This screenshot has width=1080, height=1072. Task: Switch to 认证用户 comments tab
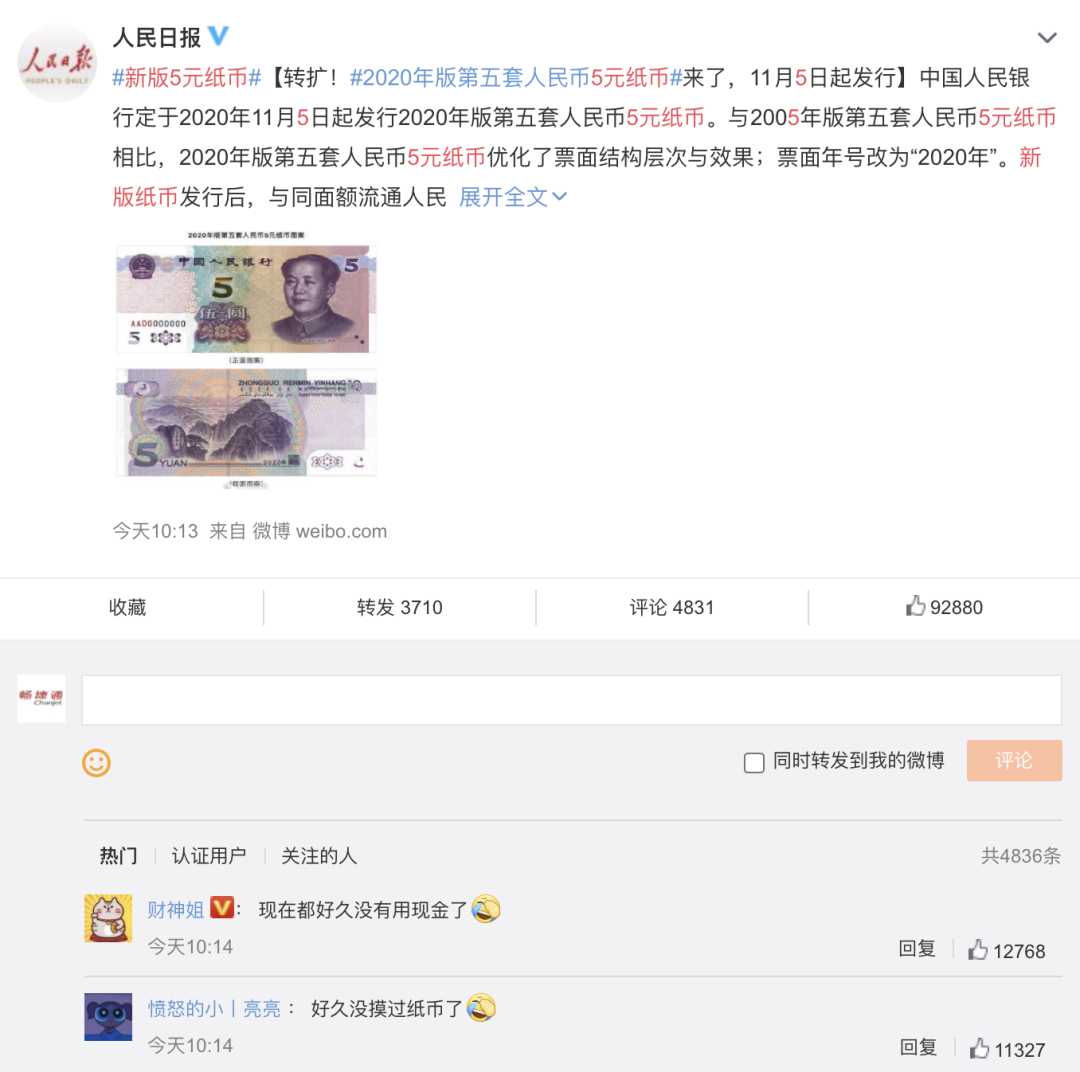click(x=208, y=856)
